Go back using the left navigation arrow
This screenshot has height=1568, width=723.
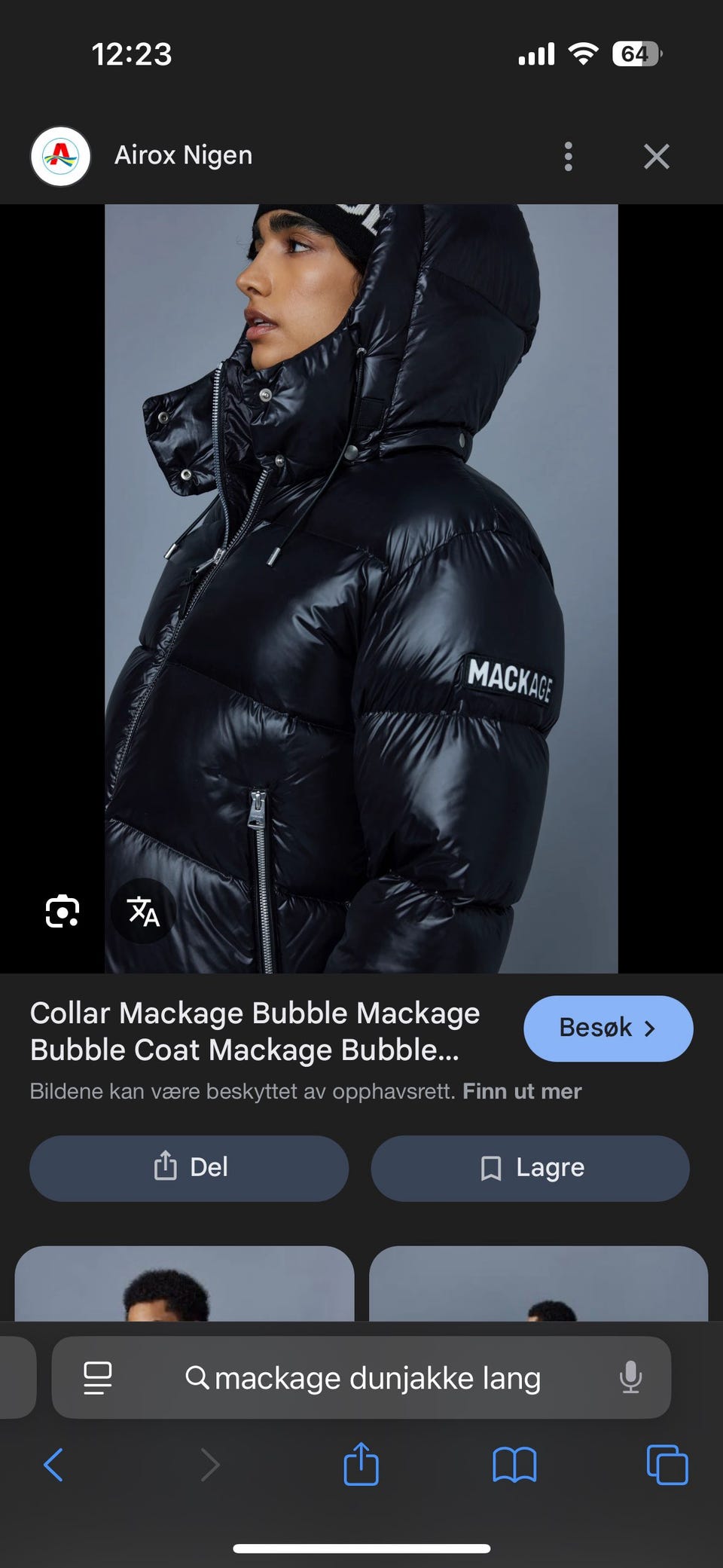[53, 1465]
